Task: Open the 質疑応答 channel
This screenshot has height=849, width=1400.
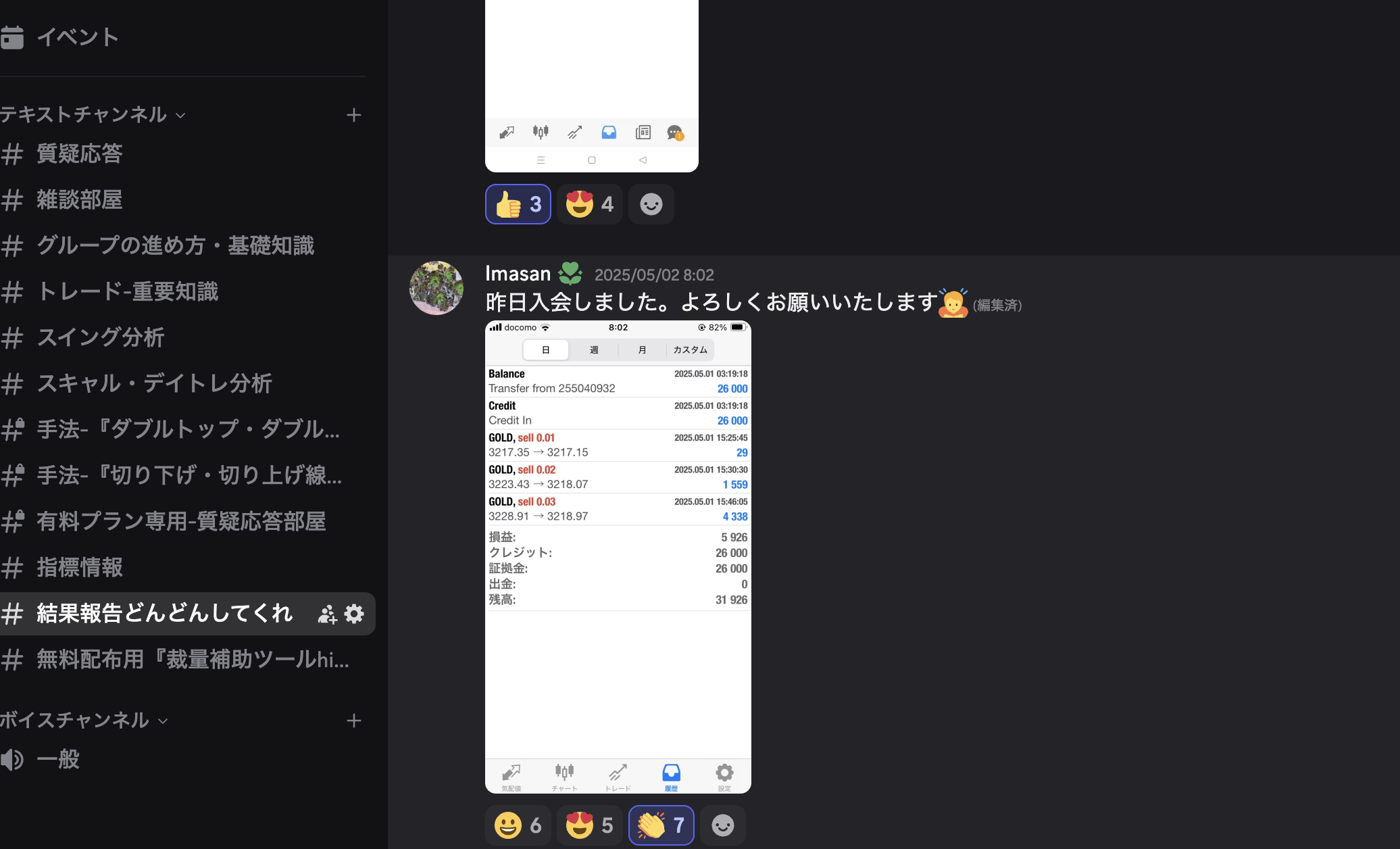Action: click(x=80, y=154)
